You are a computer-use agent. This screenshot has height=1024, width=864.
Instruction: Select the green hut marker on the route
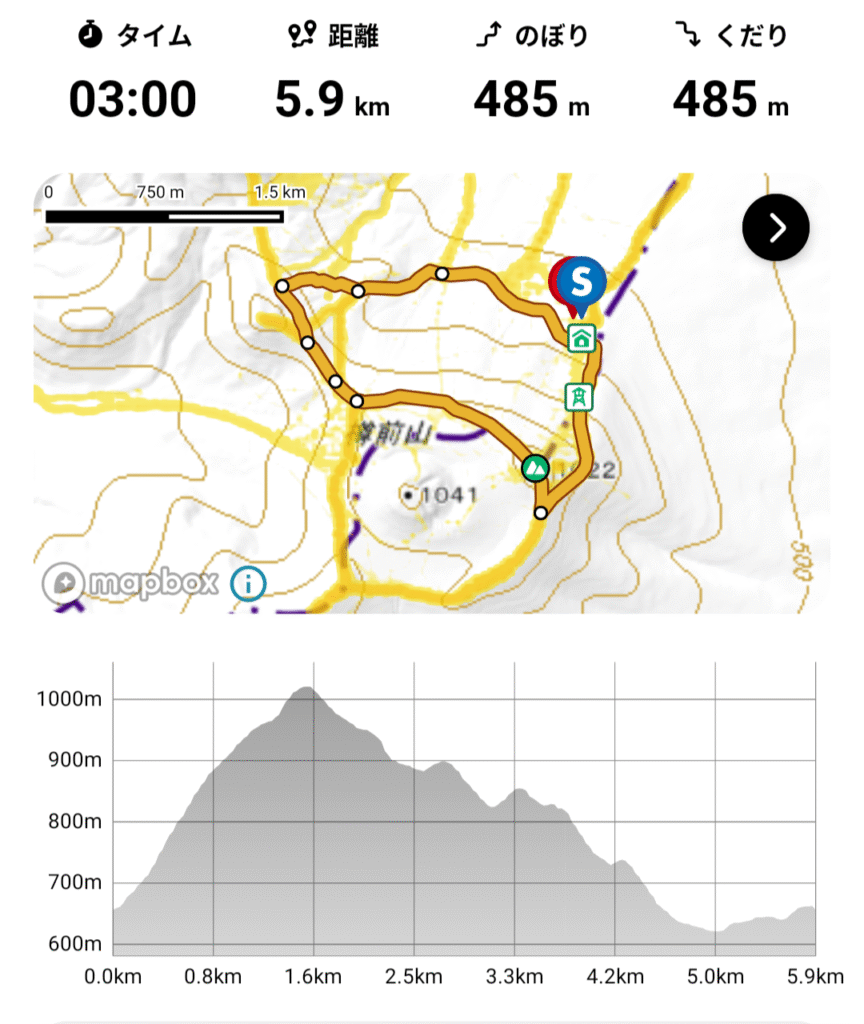tap(580, 337)
